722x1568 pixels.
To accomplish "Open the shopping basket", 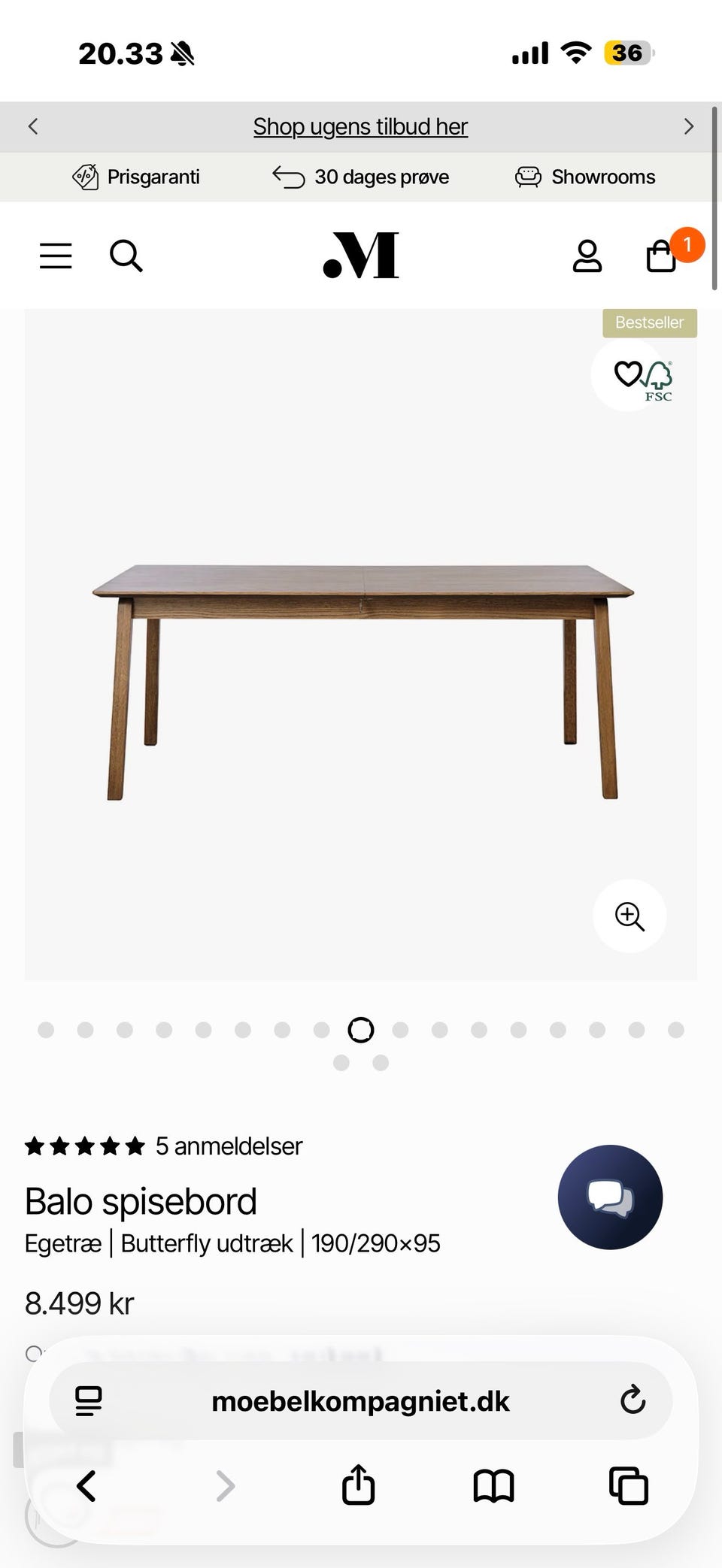I will click(x=662, y=256).
